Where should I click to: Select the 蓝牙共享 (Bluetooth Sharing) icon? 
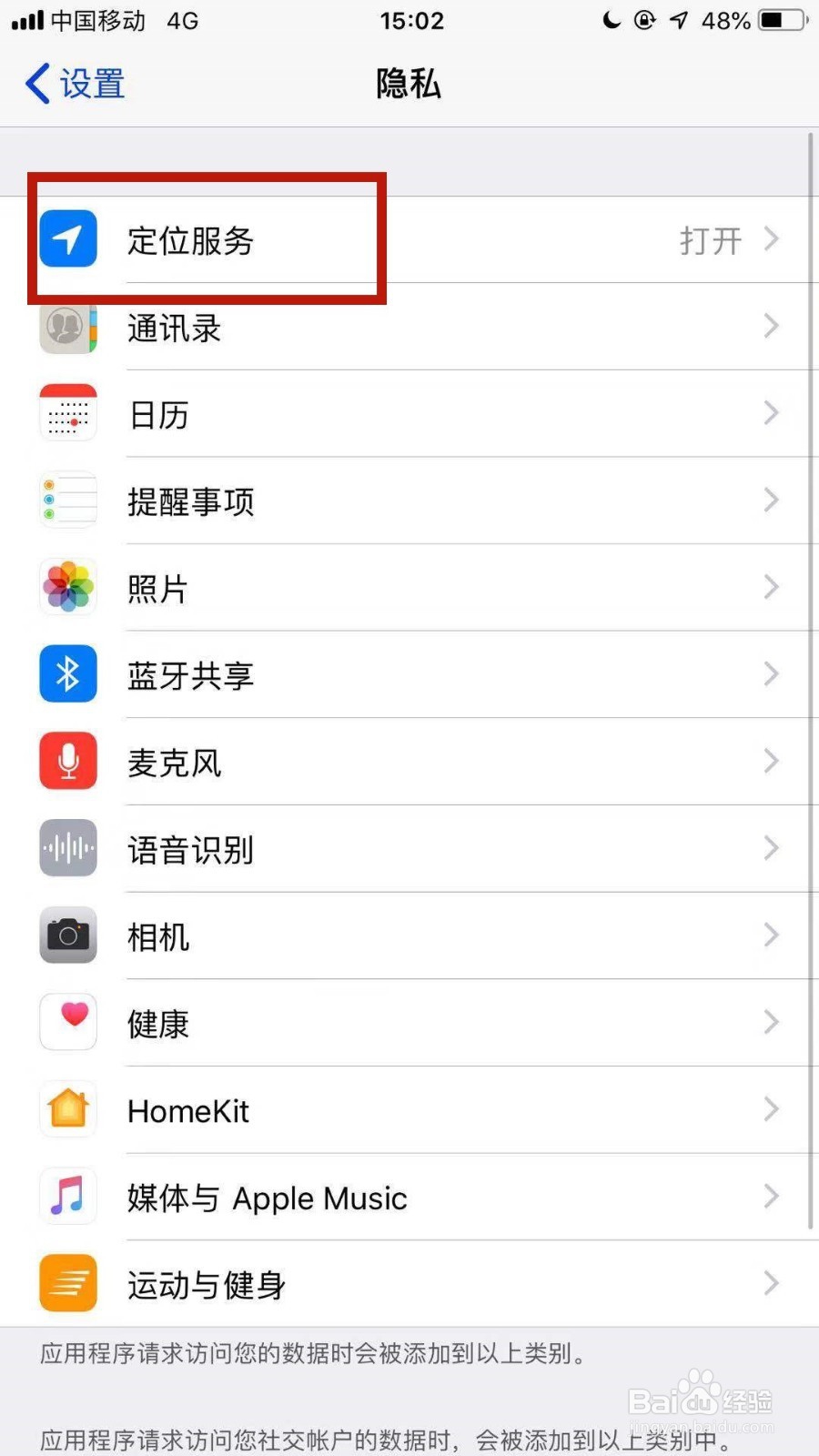[x=67, y=673]
